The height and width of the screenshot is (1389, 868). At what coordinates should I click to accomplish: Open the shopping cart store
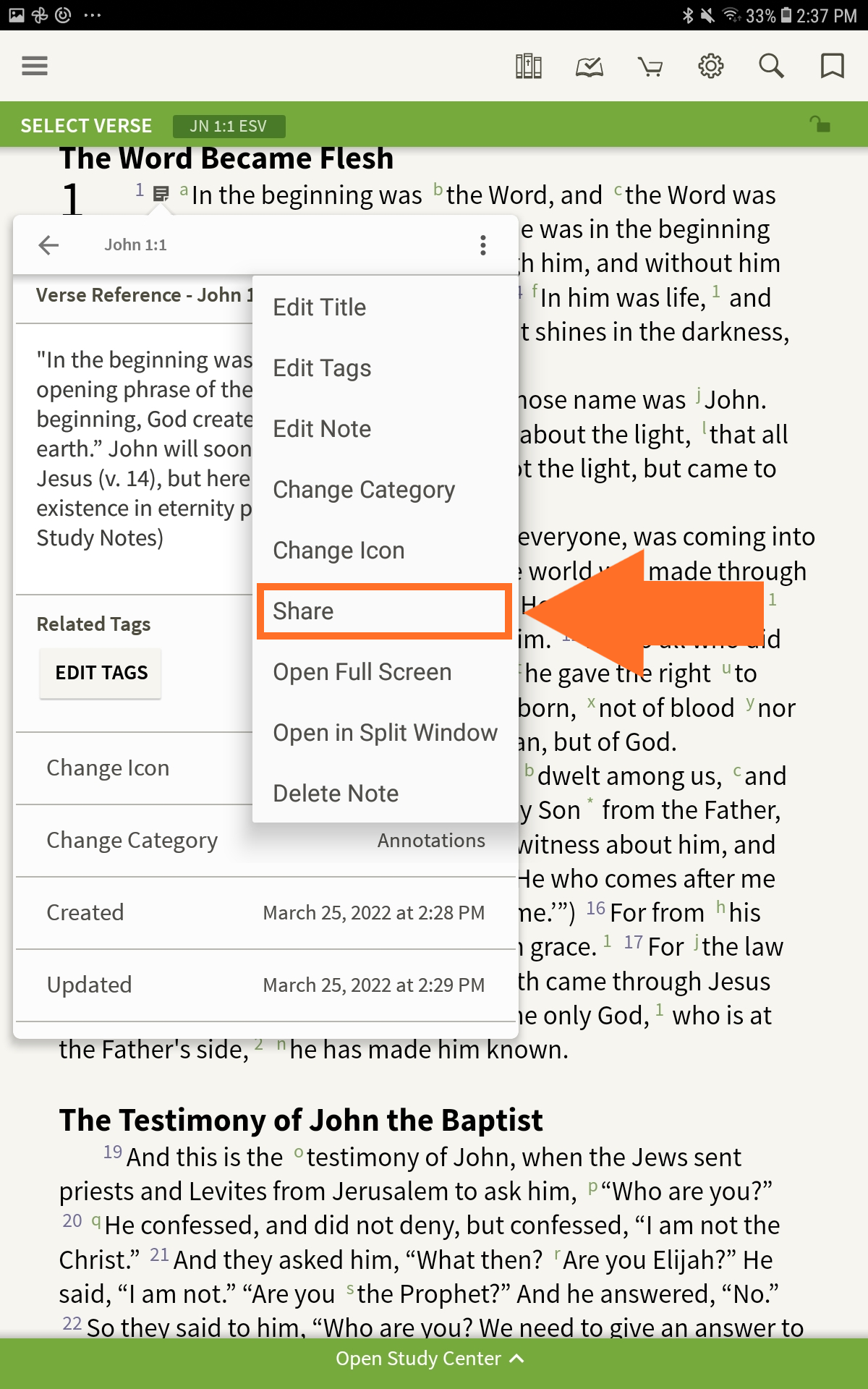click(650, 67)
